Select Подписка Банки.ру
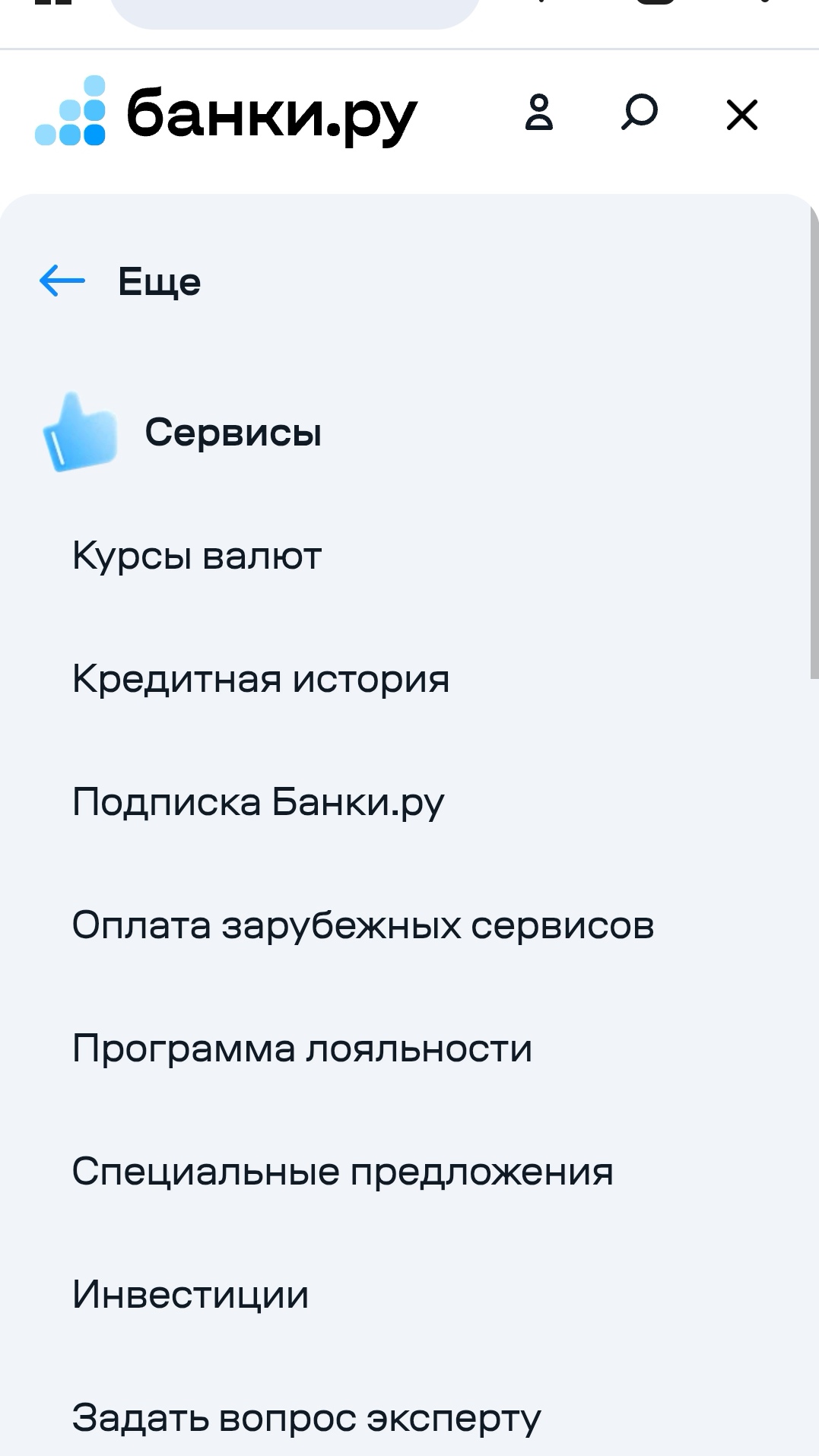The height and width of the screenshot is (1456, 819). [x=258, y=802]
